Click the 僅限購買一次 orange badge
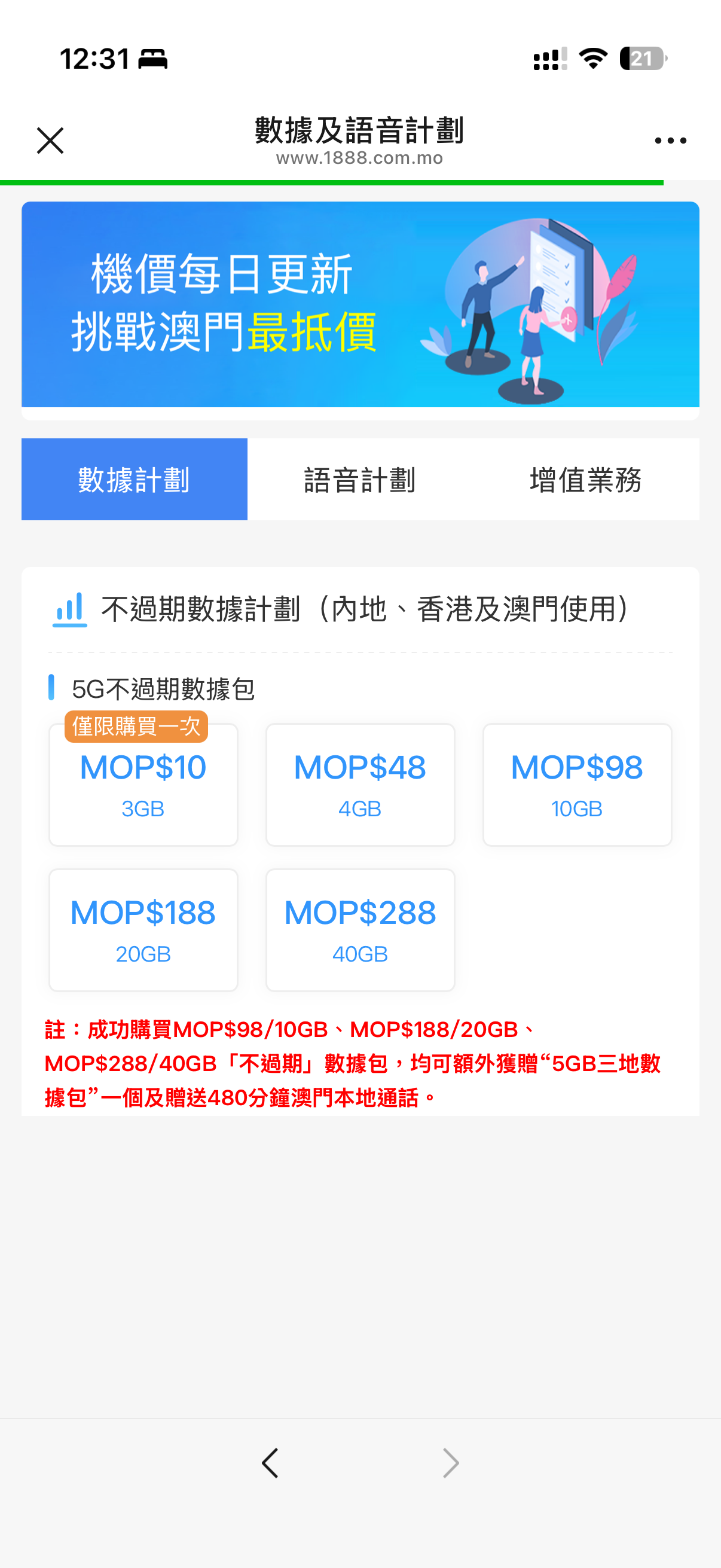This screenshot has width=721, height=1568. pyautogui.click(x=136, y=727)
